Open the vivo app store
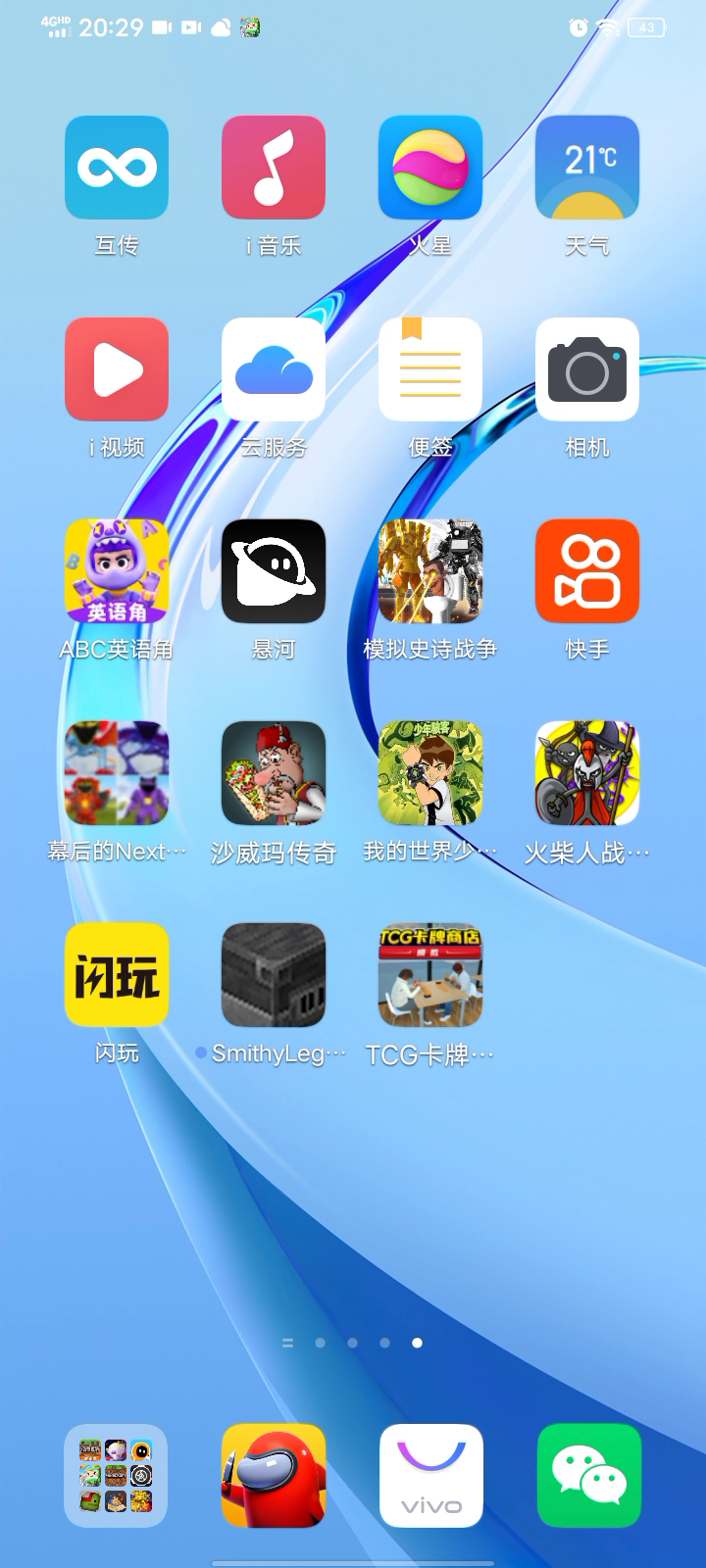The image size is (706, 1568). click(x=431, y=1475)
